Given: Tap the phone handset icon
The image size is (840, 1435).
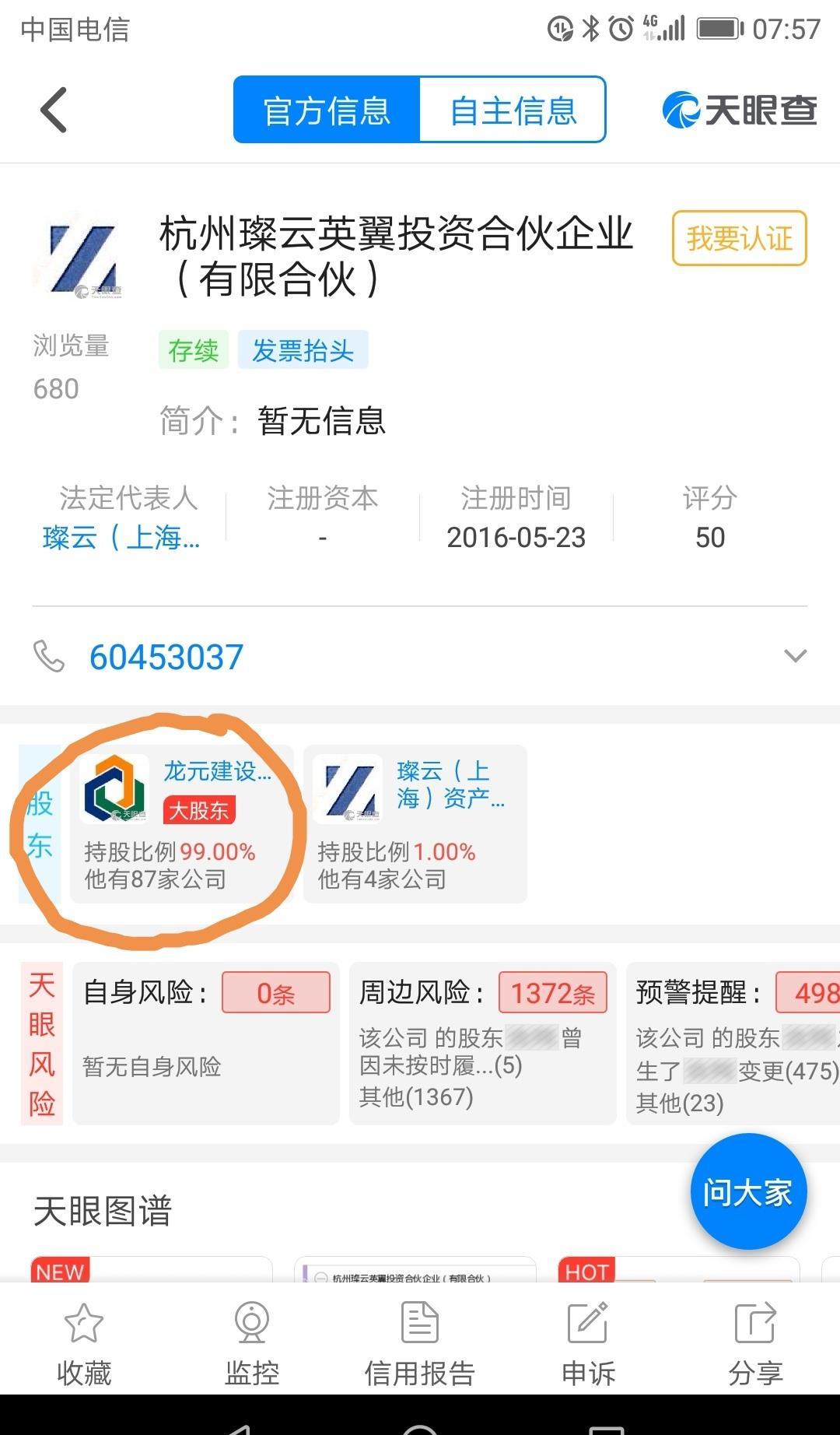Looking at the screenshot, I should tap(51, 657).
